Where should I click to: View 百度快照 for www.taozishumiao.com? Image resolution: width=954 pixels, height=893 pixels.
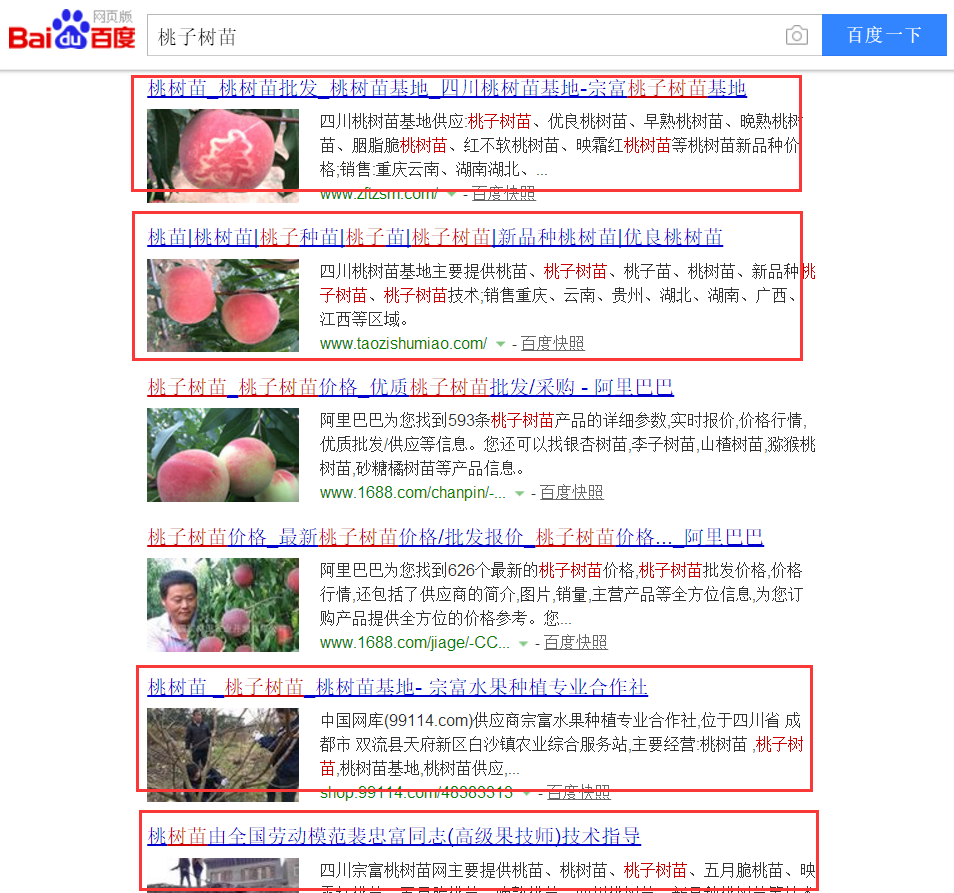pos(552,343)
